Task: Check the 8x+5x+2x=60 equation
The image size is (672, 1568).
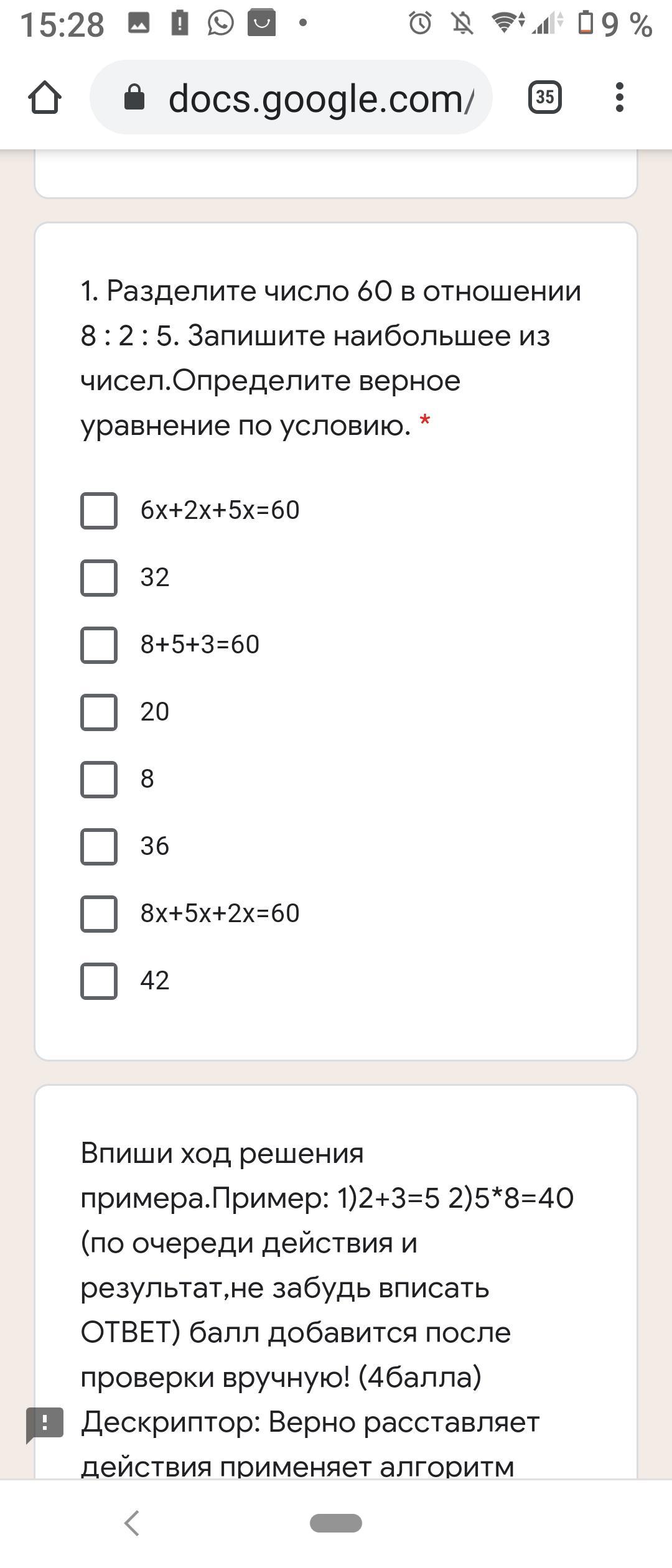Action: (99, 914)
